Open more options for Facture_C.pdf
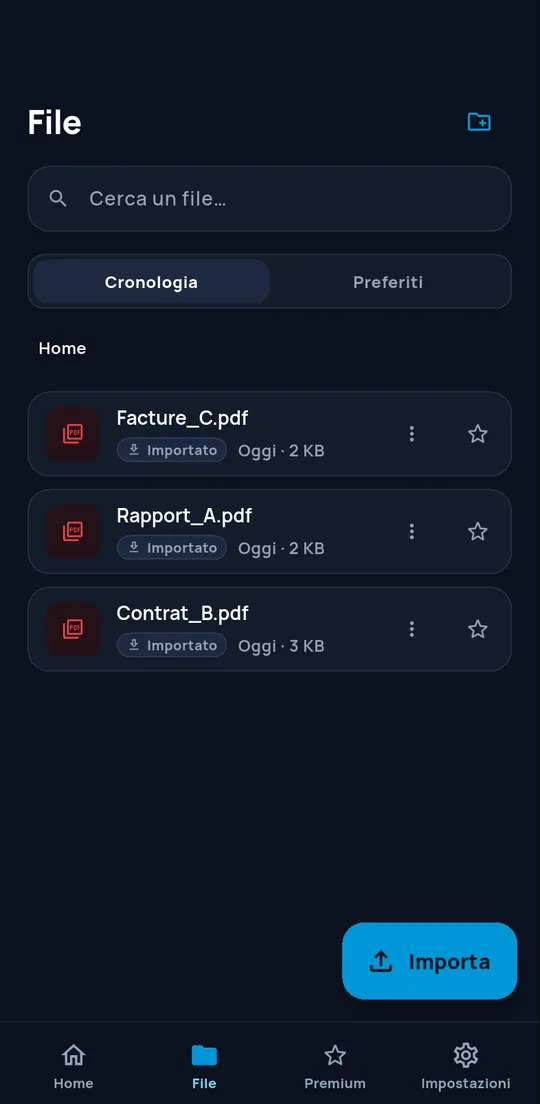Viewport: 540px width, 1104px height. click(412, 434)
